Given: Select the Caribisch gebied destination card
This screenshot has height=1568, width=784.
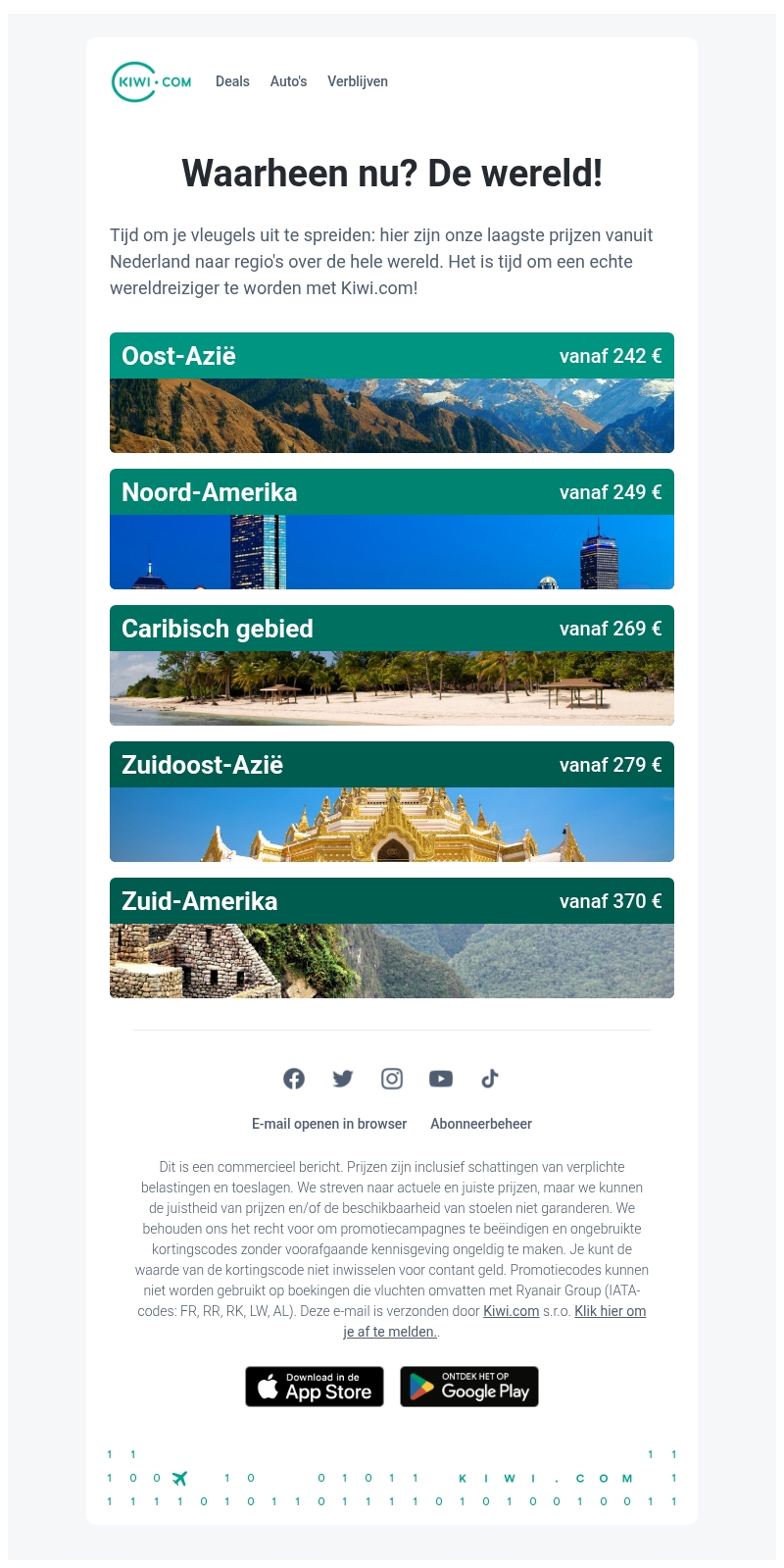Looking at the screenshot, I should [x=392, y=665].
